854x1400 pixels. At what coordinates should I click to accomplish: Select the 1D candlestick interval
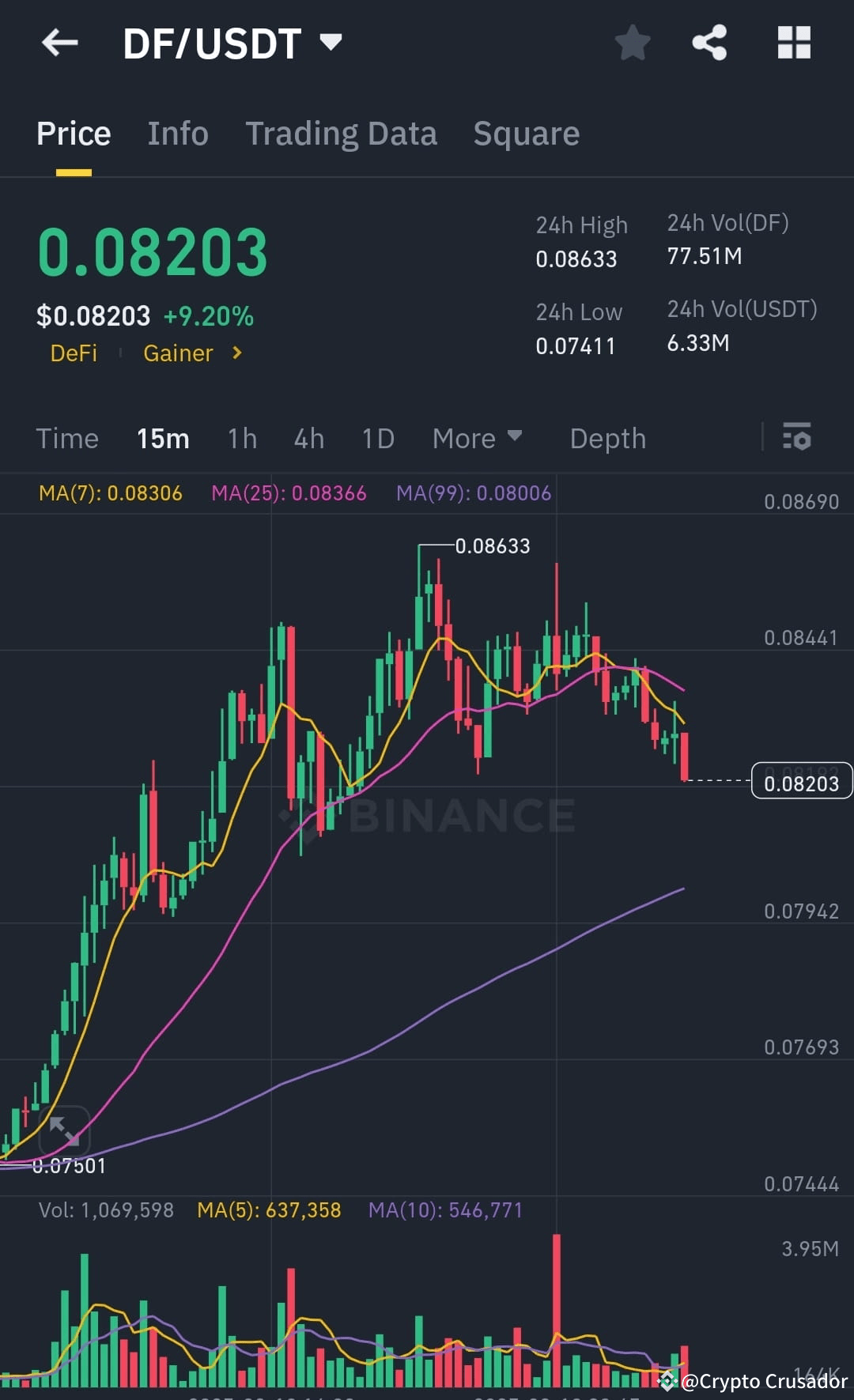377,438
